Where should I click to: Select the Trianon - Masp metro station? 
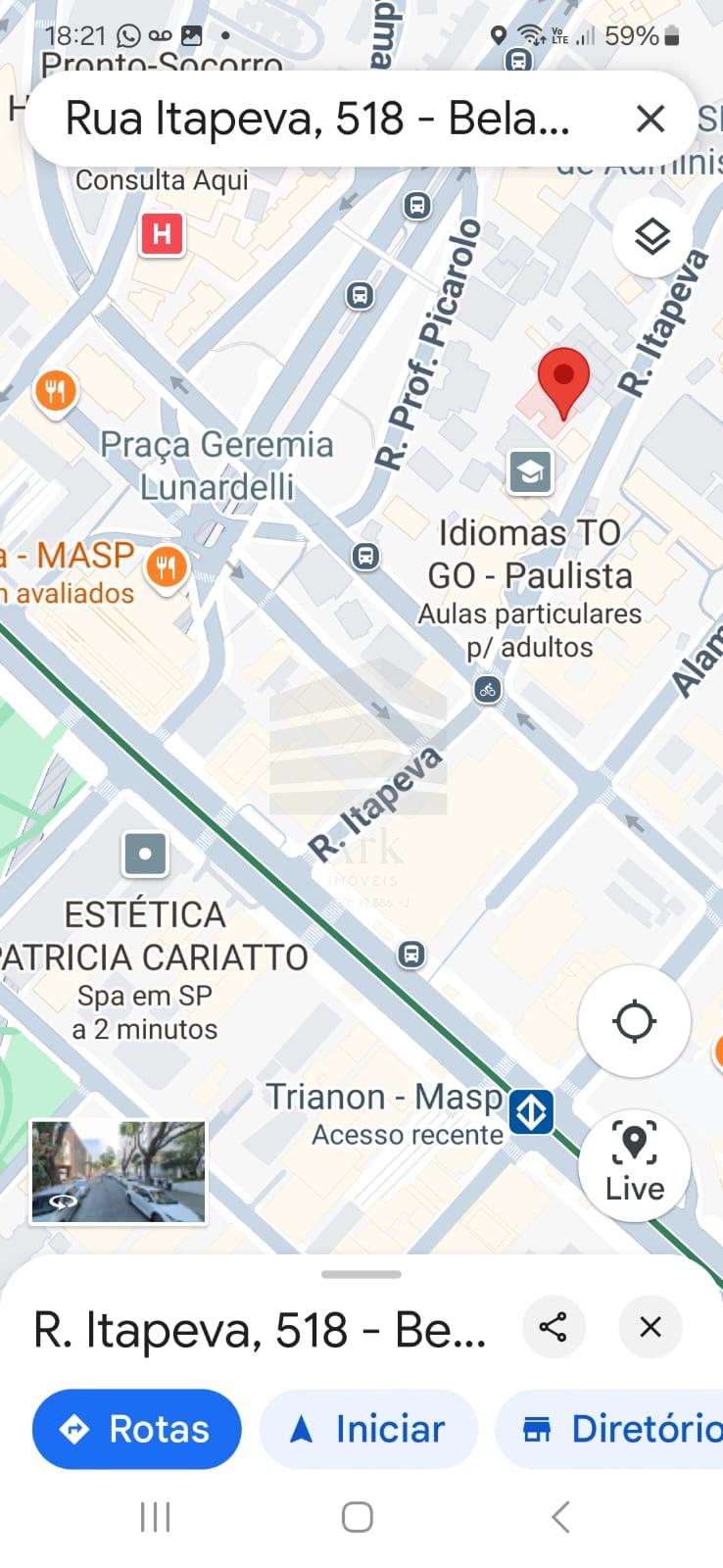[532, 1112]
